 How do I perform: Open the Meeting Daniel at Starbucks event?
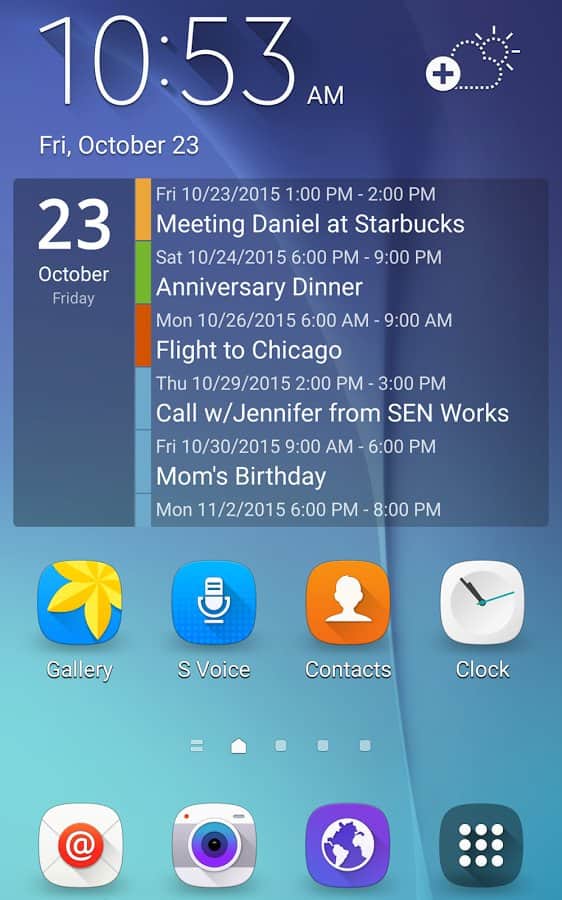pyautogui.click(x=342, y=210)
